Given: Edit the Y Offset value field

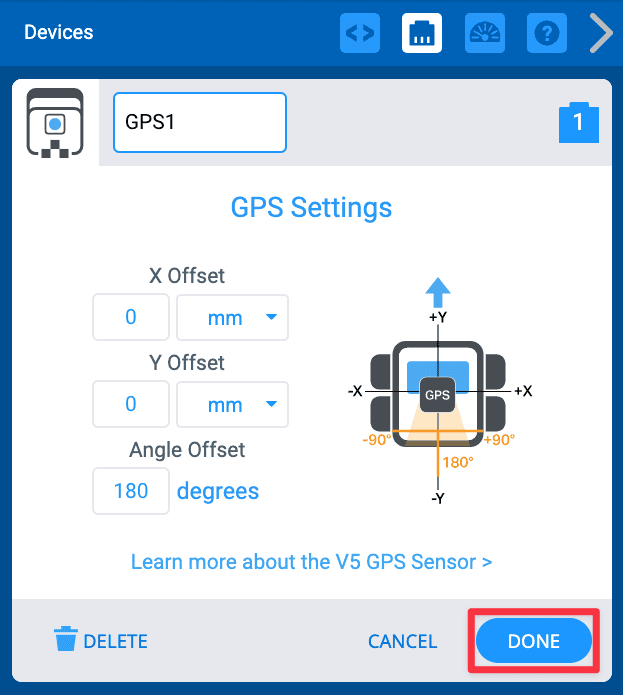Looking at the screenshot, I should (x=131, y=404).
